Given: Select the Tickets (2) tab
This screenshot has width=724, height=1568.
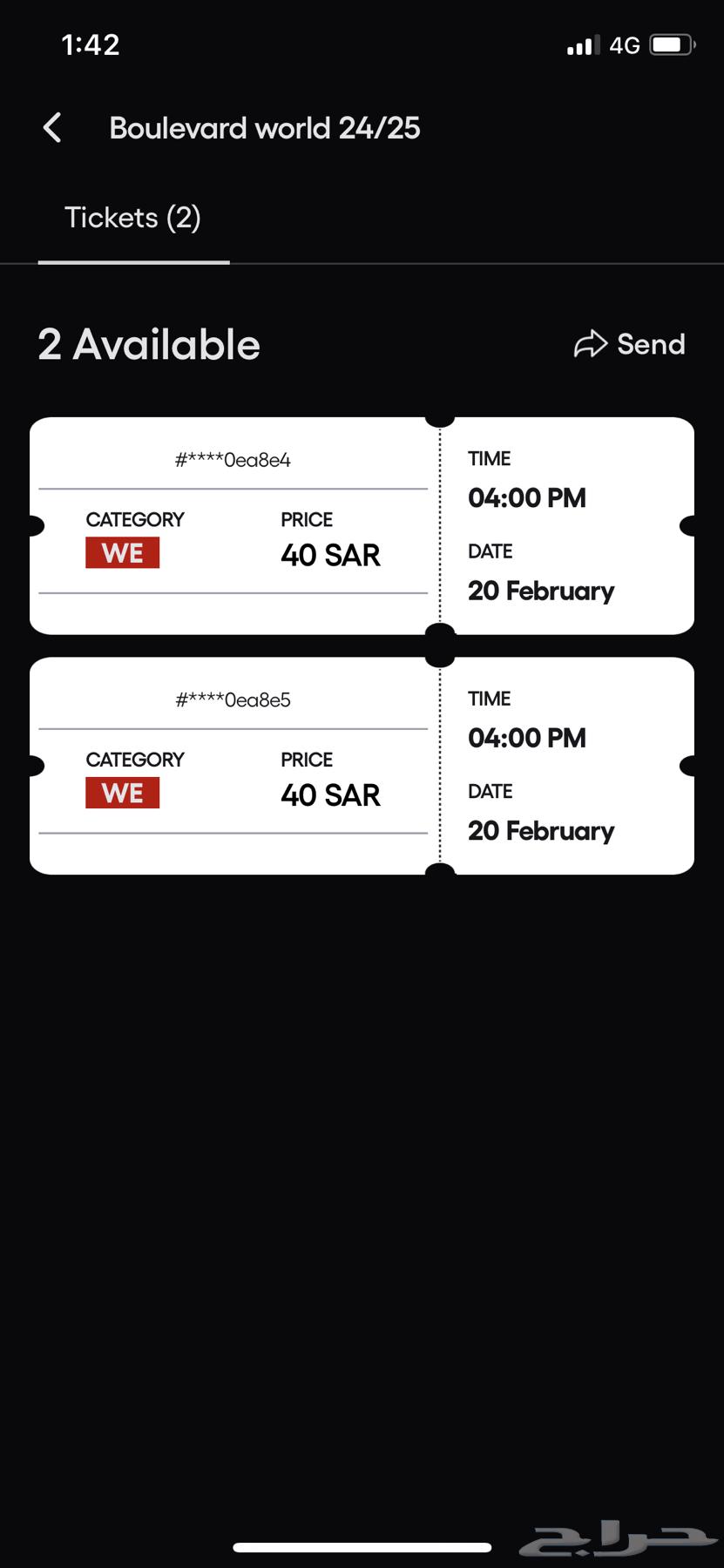Looking at the screenshot, I should click(133, 219).
